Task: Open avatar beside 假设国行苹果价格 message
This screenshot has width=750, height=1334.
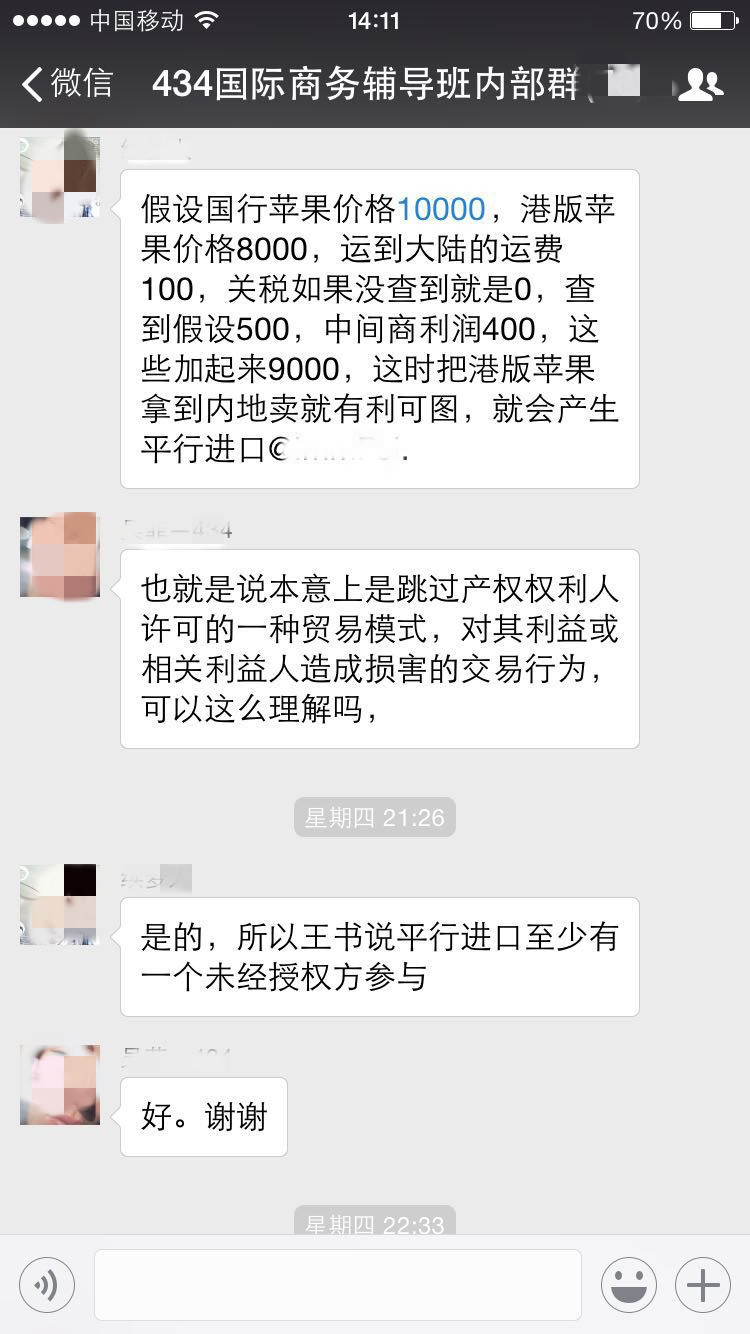Action: pos(60,179)
